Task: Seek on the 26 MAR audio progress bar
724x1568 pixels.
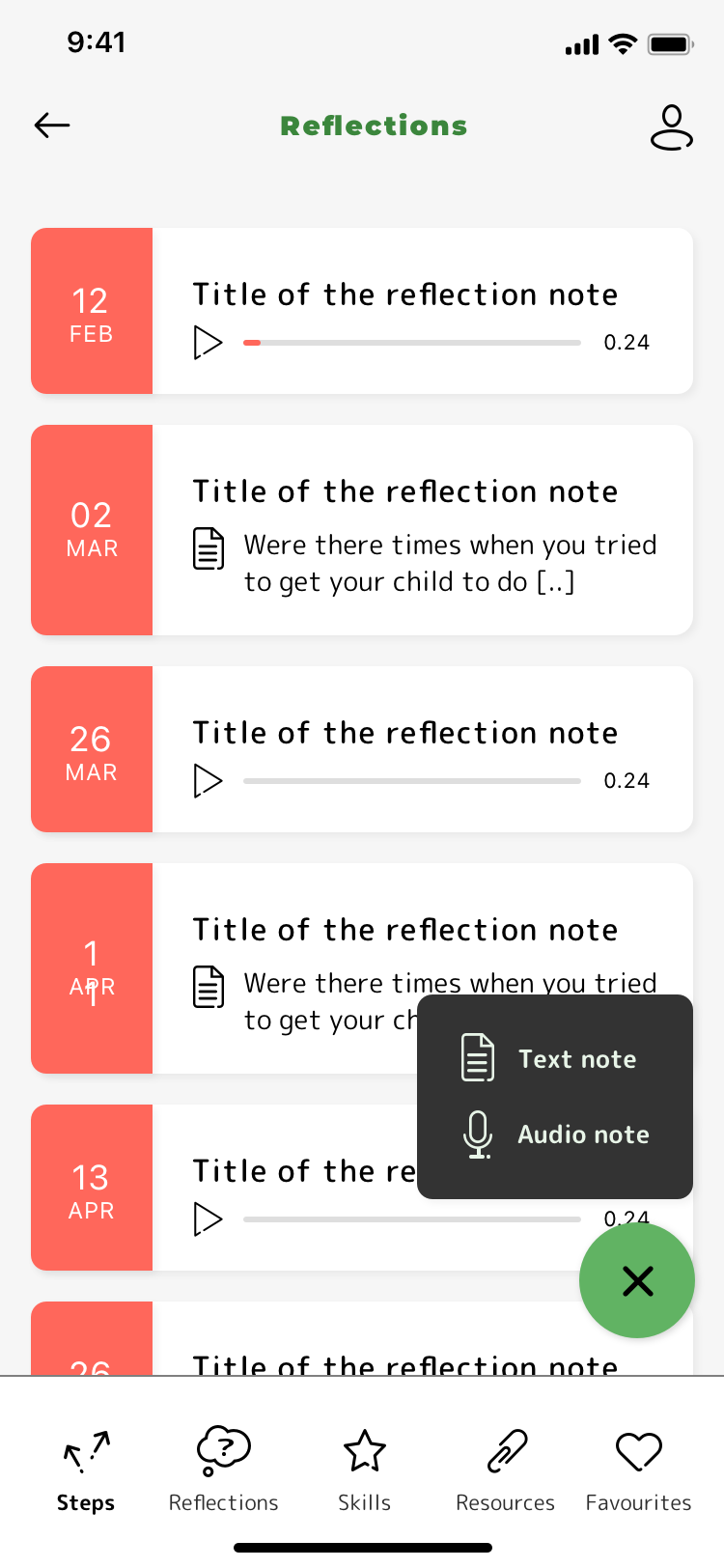Action: [412, 781]
